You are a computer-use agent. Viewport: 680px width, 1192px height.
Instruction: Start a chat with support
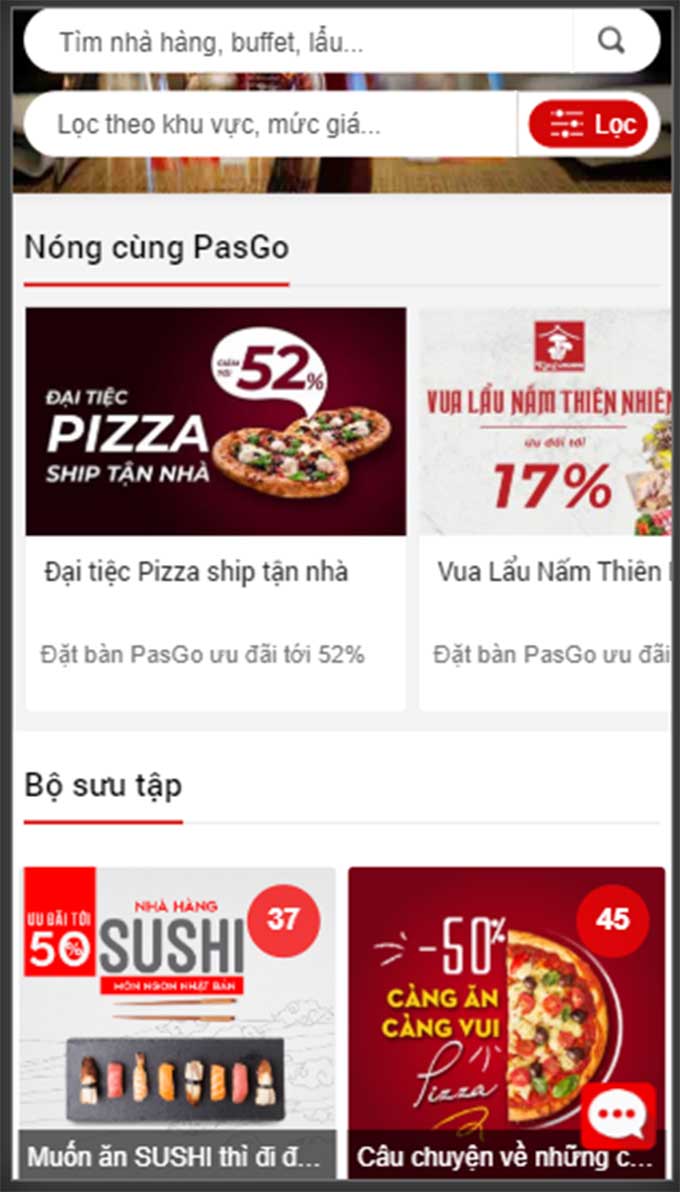tap(619, 1116)
